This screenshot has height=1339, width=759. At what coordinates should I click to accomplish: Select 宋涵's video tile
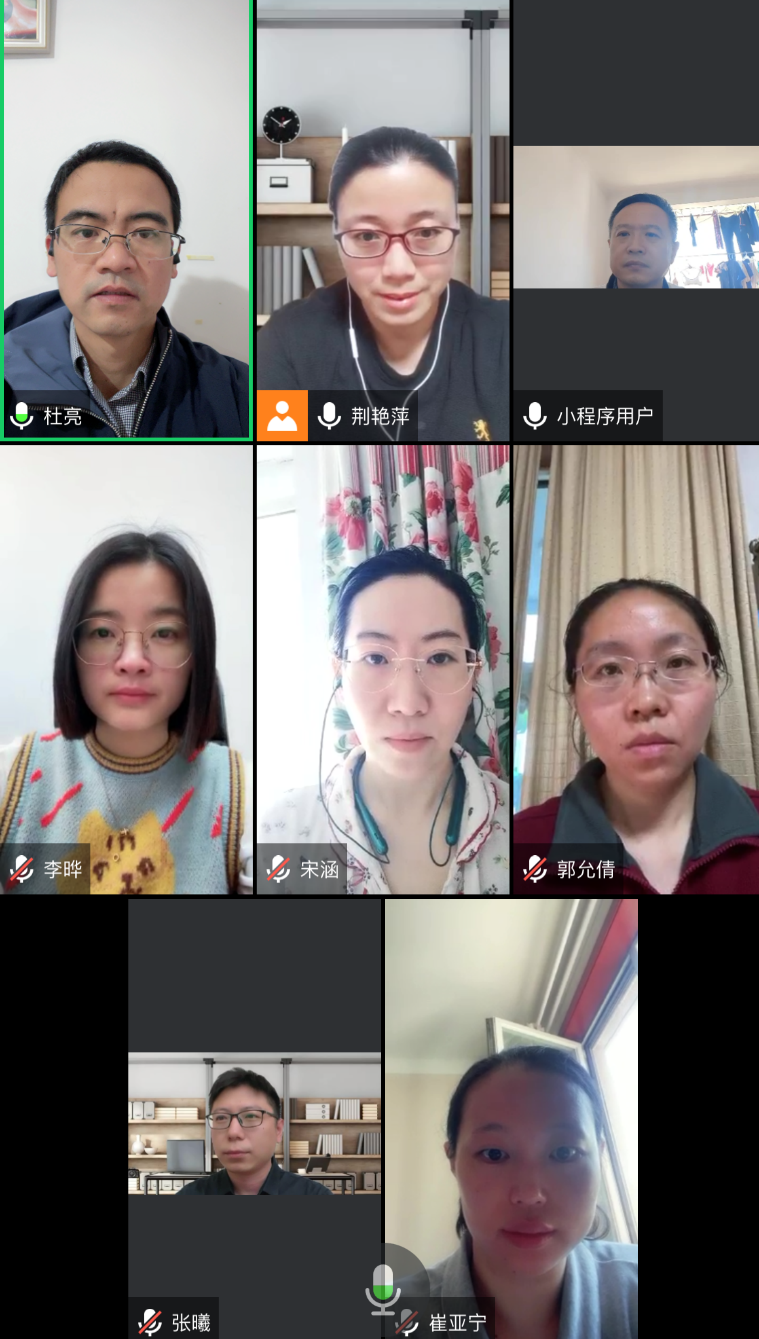pos(383,670)
